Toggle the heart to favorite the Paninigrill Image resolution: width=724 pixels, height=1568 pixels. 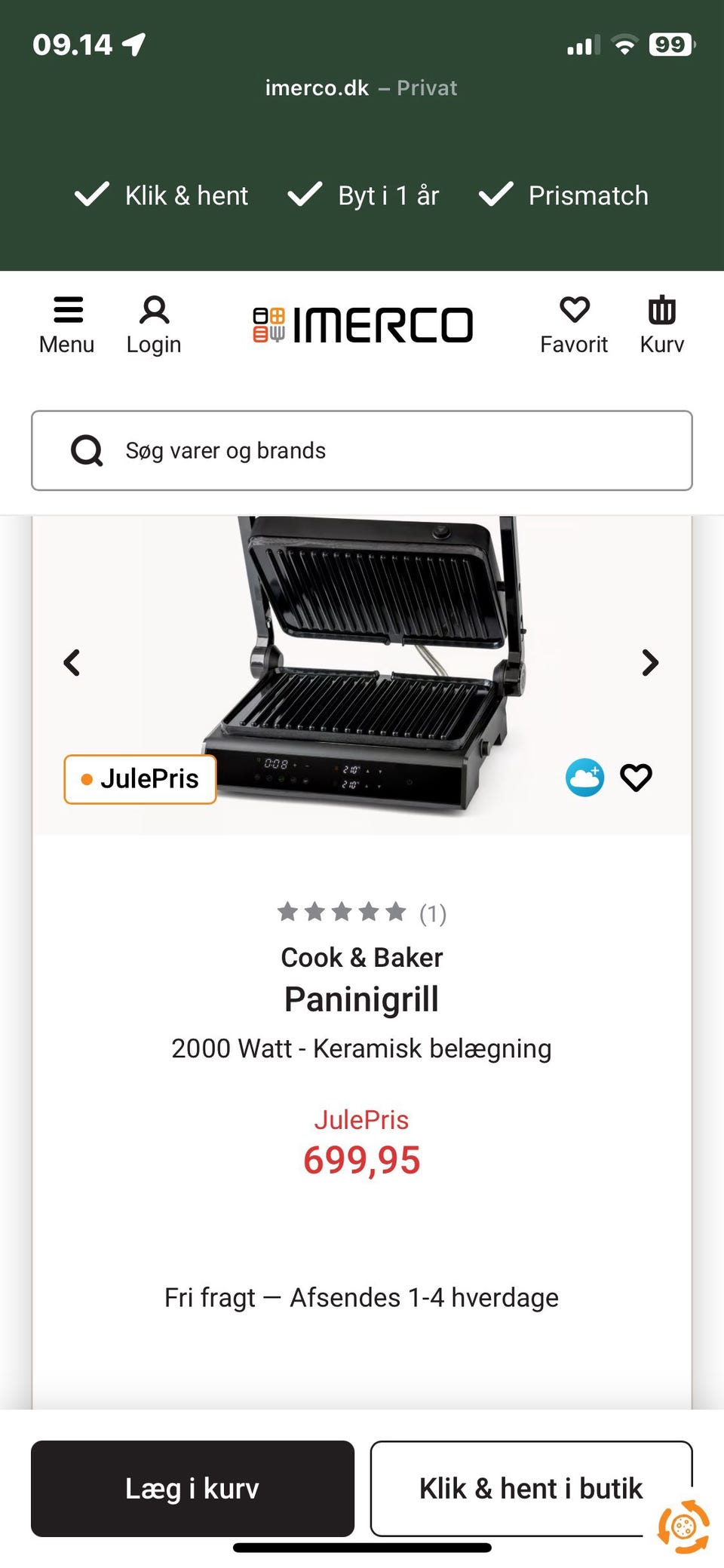[637, 776]
